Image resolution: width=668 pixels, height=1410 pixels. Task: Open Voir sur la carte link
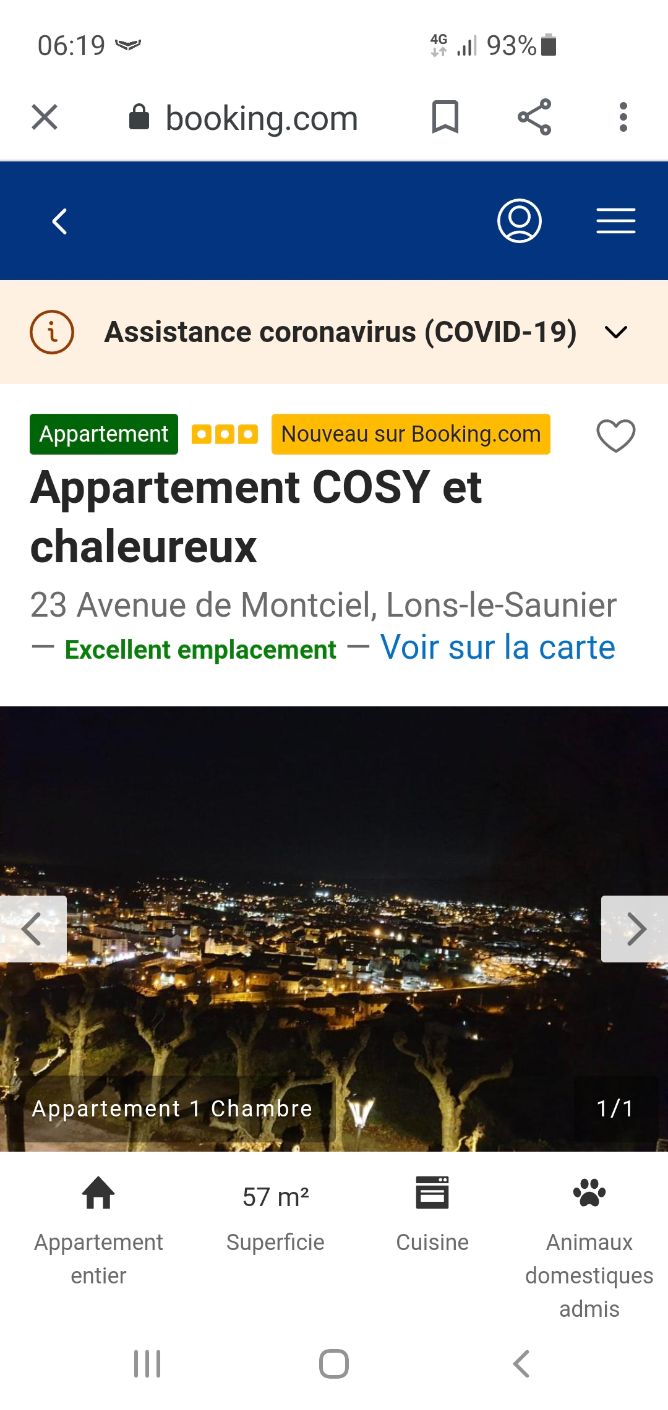[x=497, y=648]
